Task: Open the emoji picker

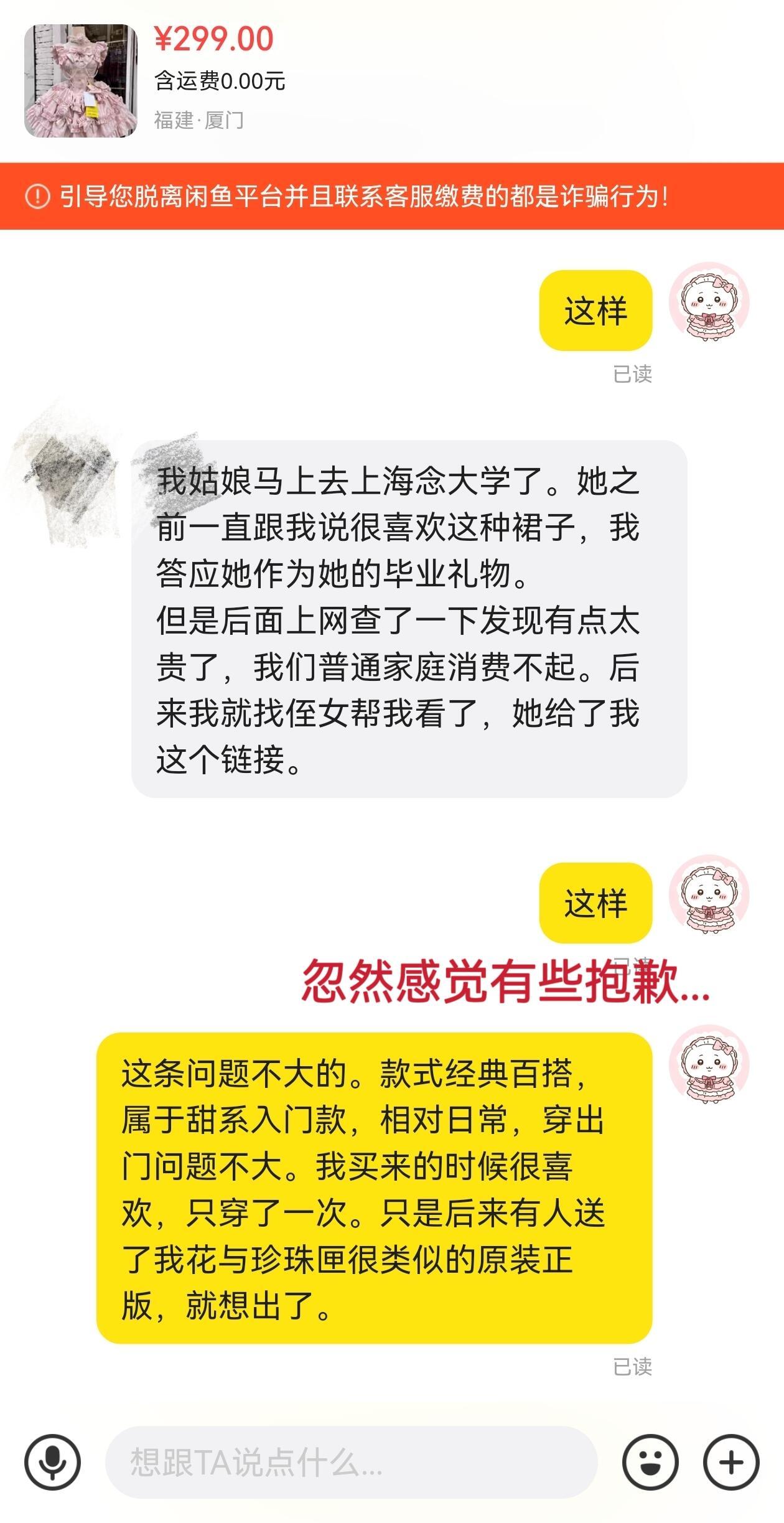Action: (650, 1462)
